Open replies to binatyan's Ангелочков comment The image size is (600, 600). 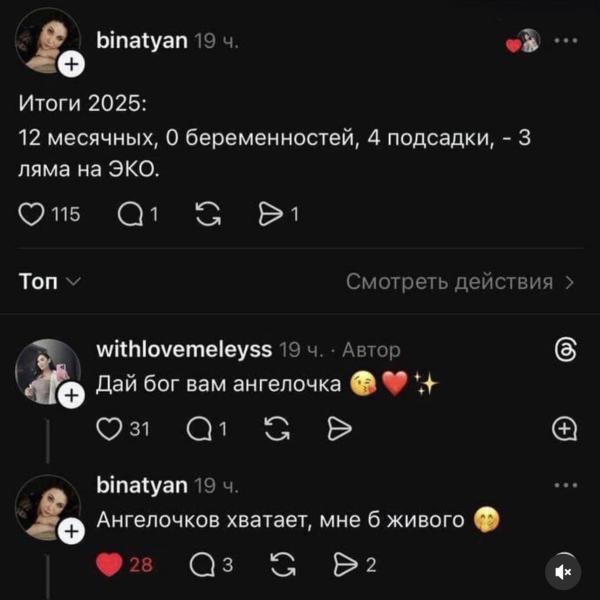tap(202, 564)
